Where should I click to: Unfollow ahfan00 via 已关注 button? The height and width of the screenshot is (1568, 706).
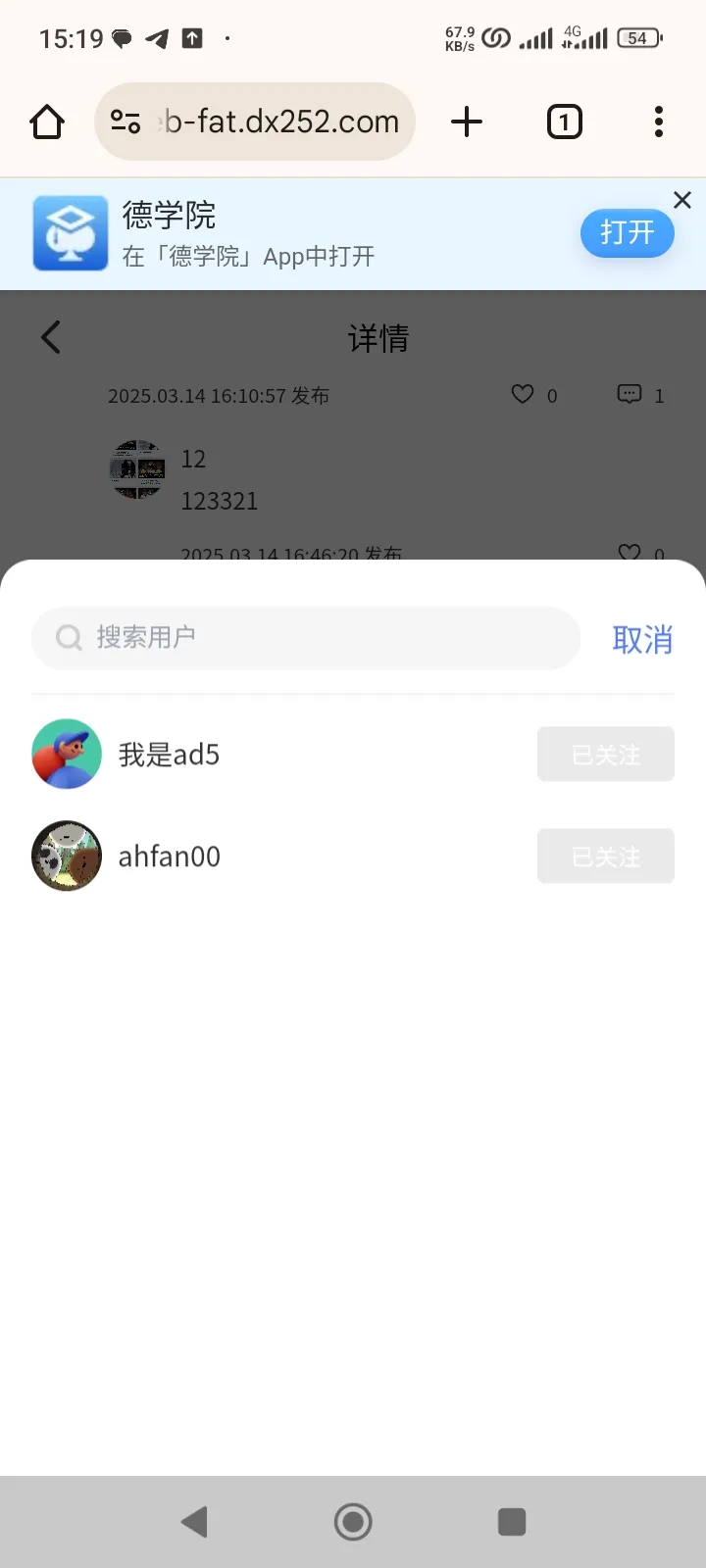tap(605, 856)
